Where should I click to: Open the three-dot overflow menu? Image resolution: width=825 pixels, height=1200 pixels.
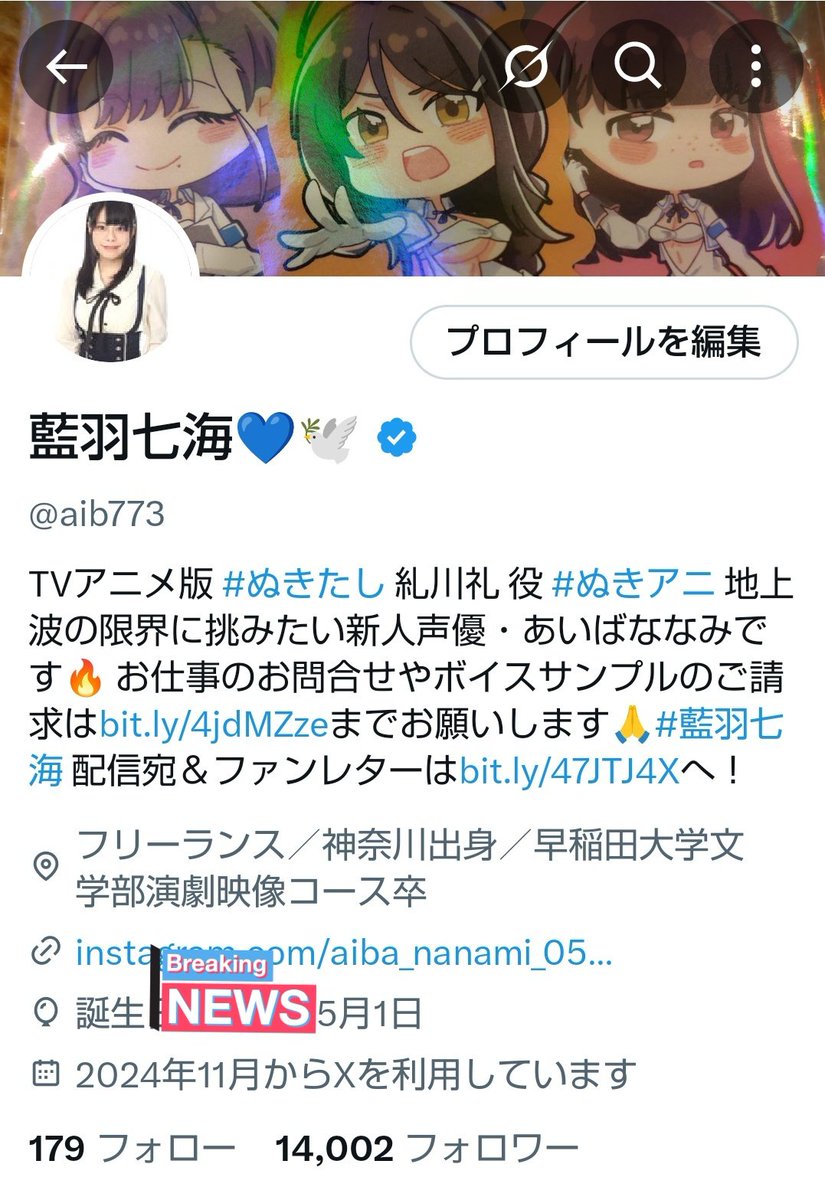(756, 68)
